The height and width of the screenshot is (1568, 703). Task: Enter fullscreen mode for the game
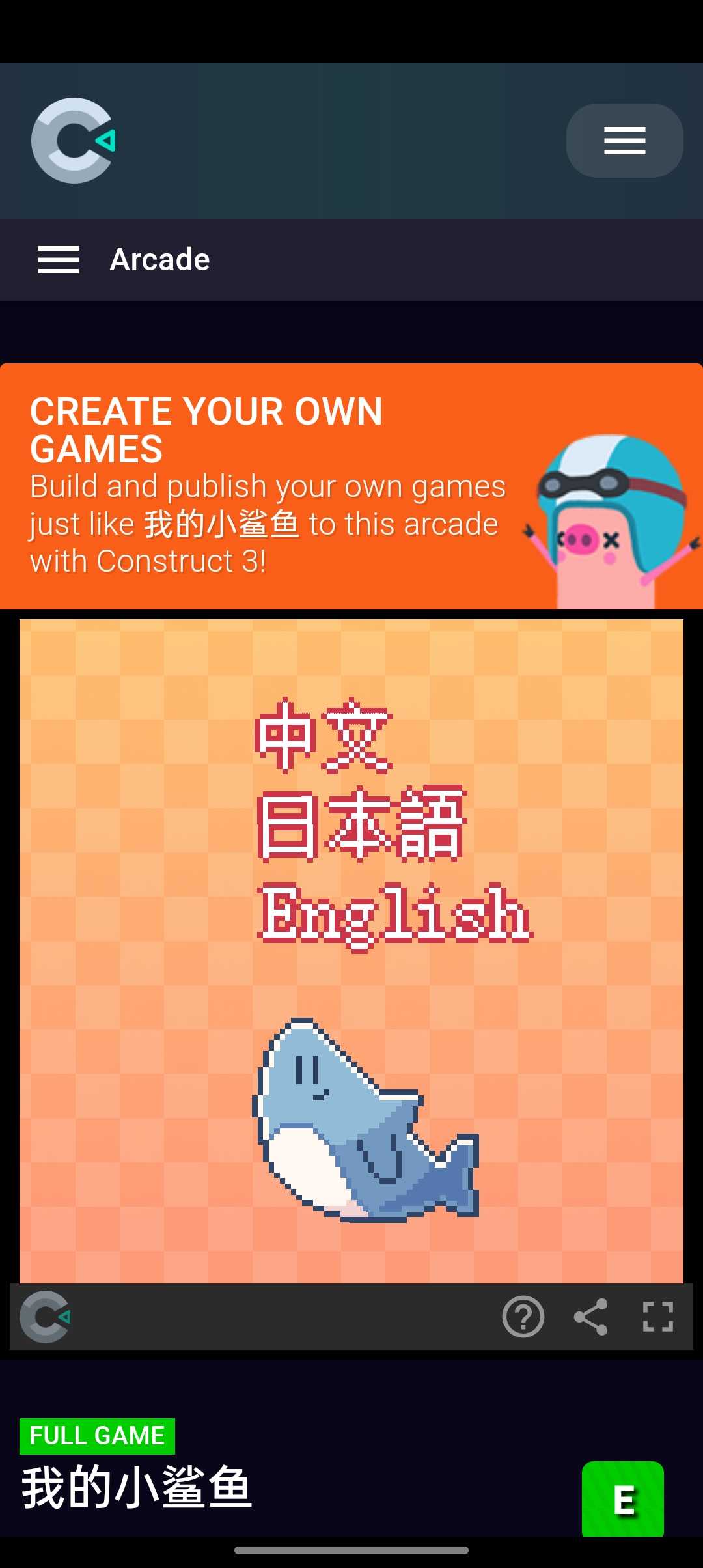pyautogui.click(x=657, y=1317)
